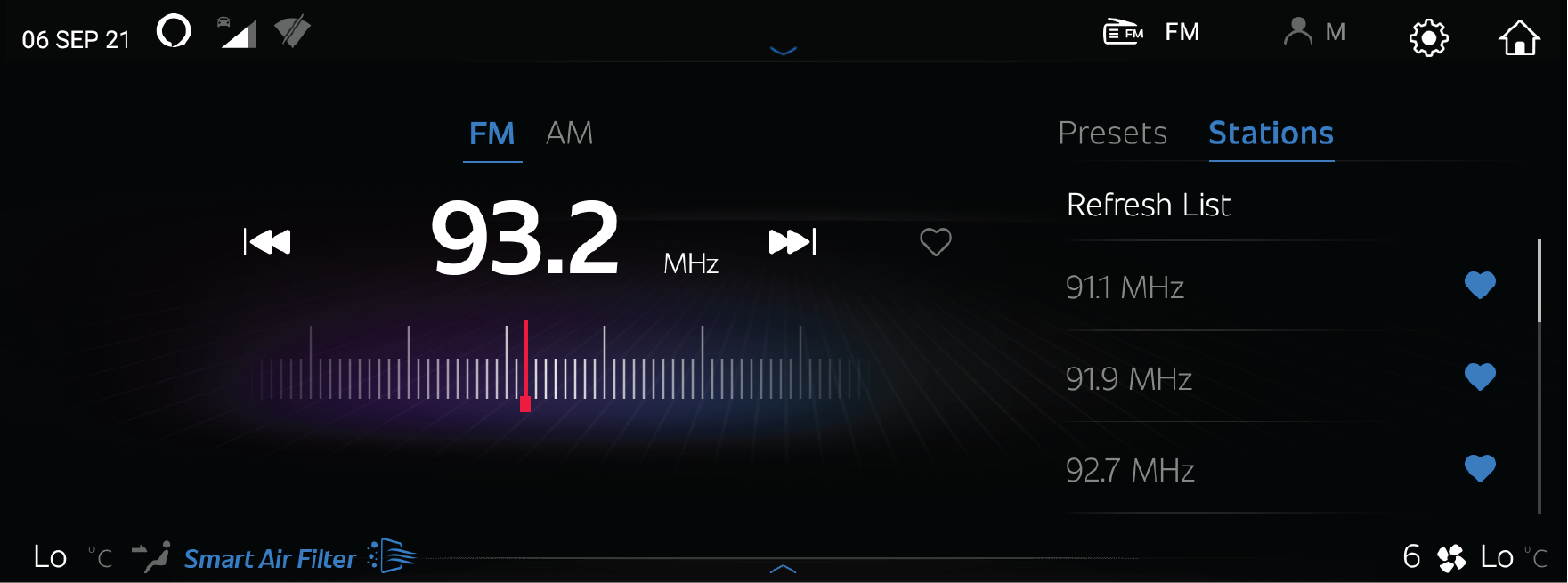Screen dimensions: 1568x583
Task: Select the FM band tab
Action: pos(492,134)
